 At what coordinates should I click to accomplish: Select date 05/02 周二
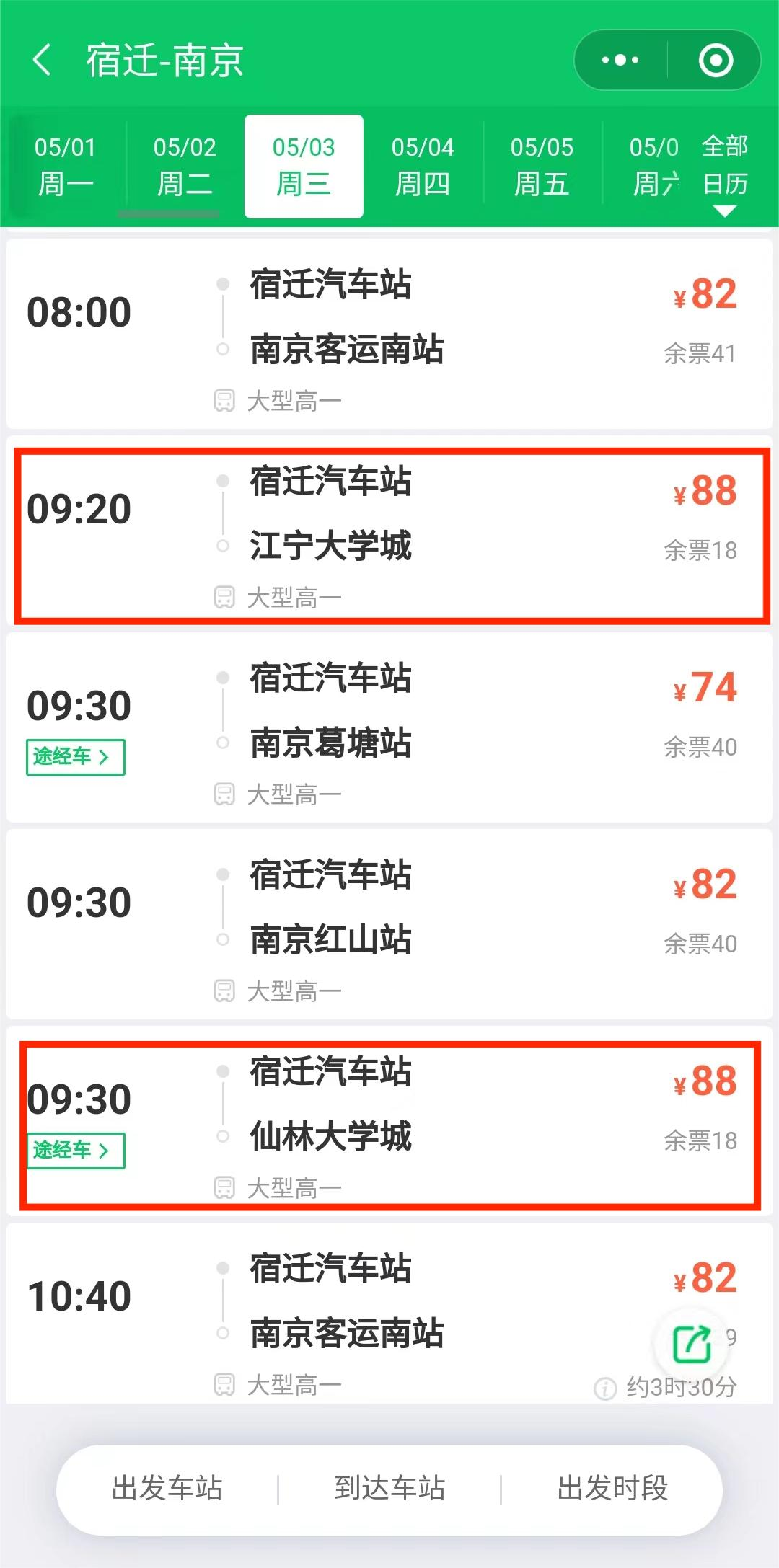tap(185, 166)
